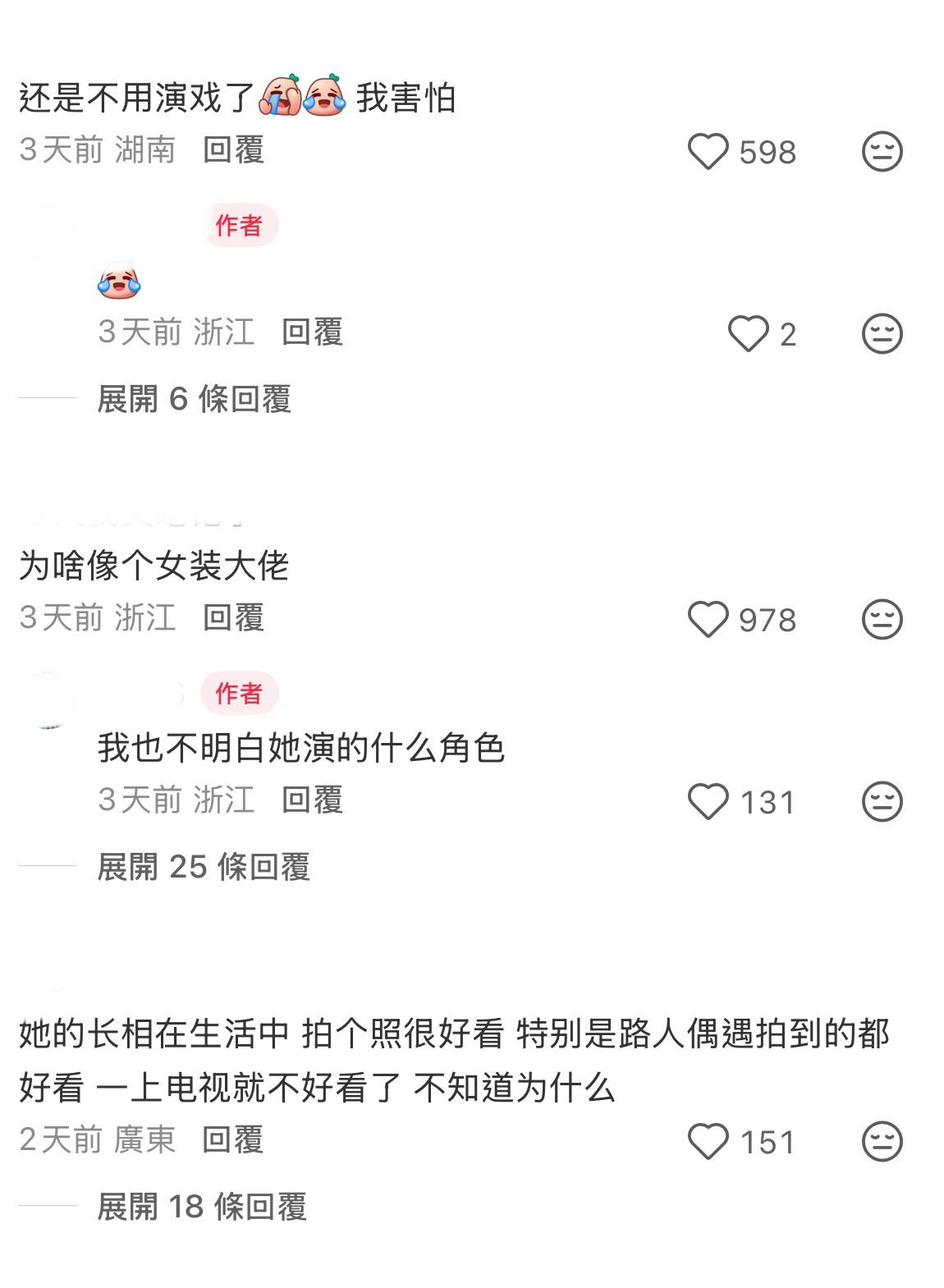Like the comment "还是不用演戏了 我害怕"

click(x=708, y=152)
